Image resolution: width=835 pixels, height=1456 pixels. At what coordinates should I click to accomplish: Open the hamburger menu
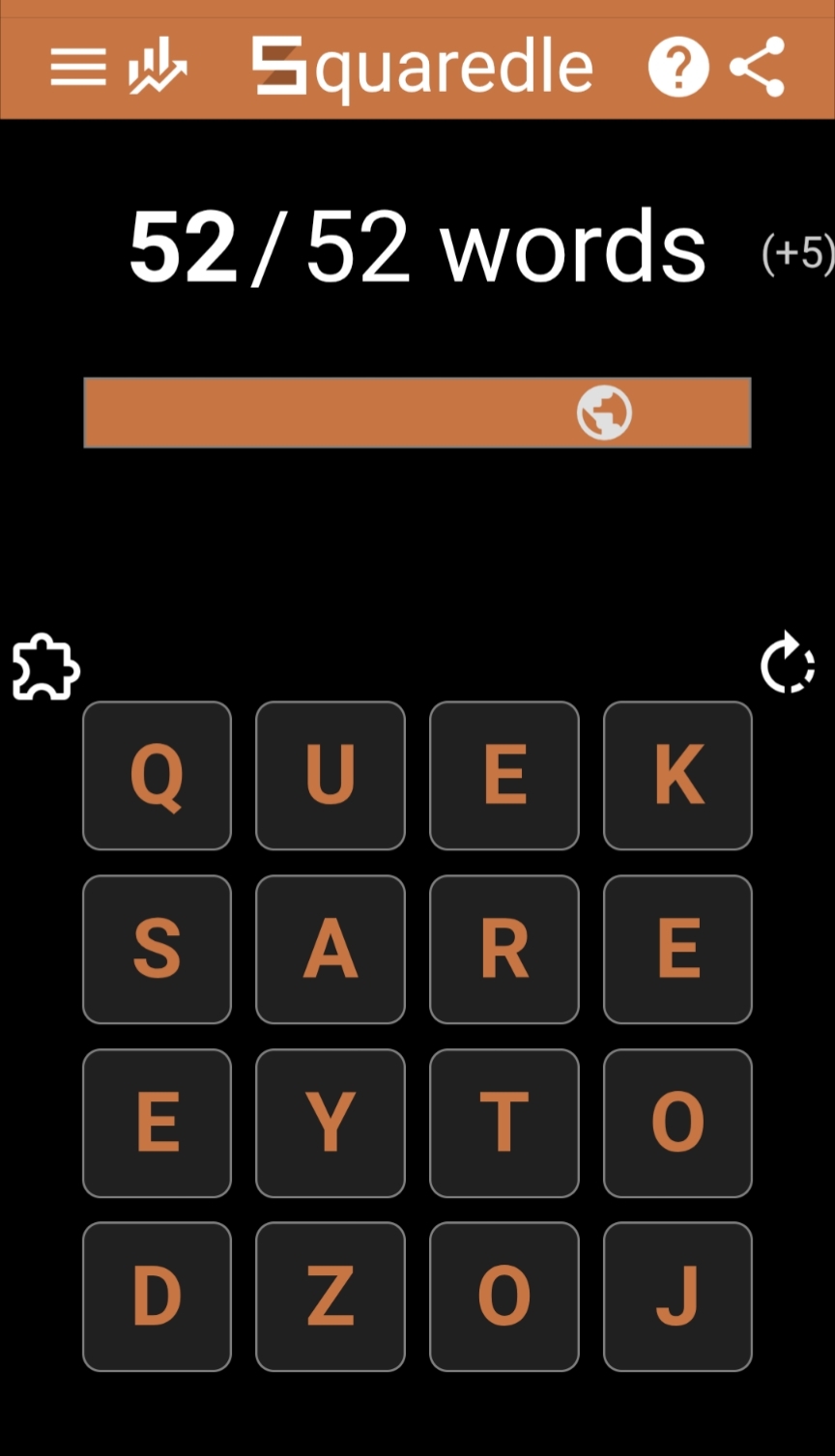pyautogui.click(x=78, y=68)
